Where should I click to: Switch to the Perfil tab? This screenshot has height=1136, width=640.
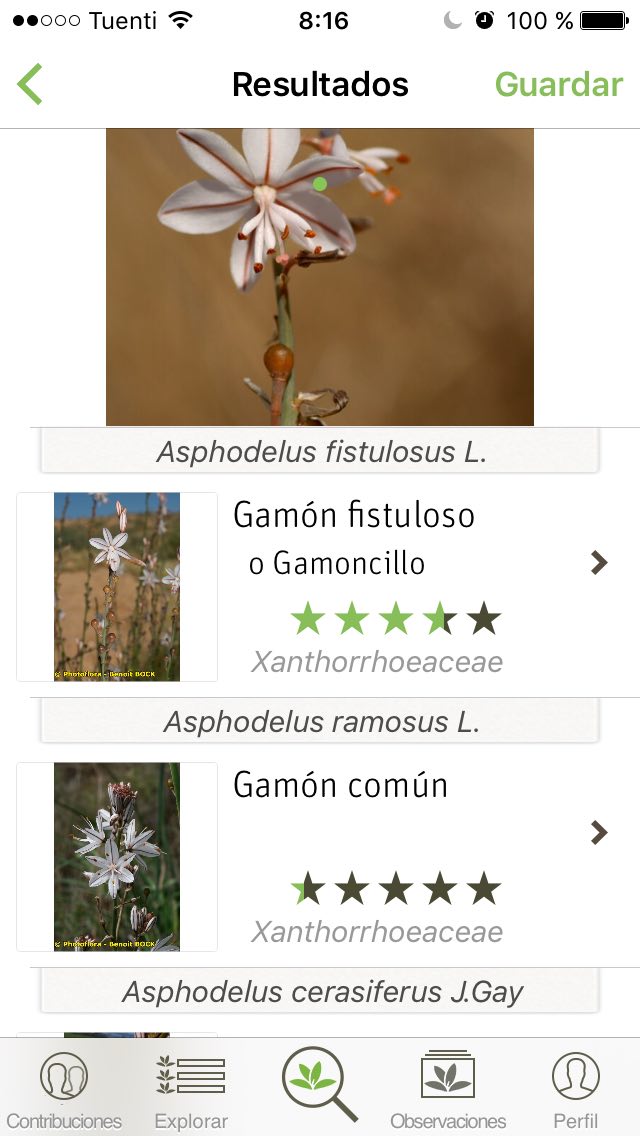click(x=576, y=1089)
